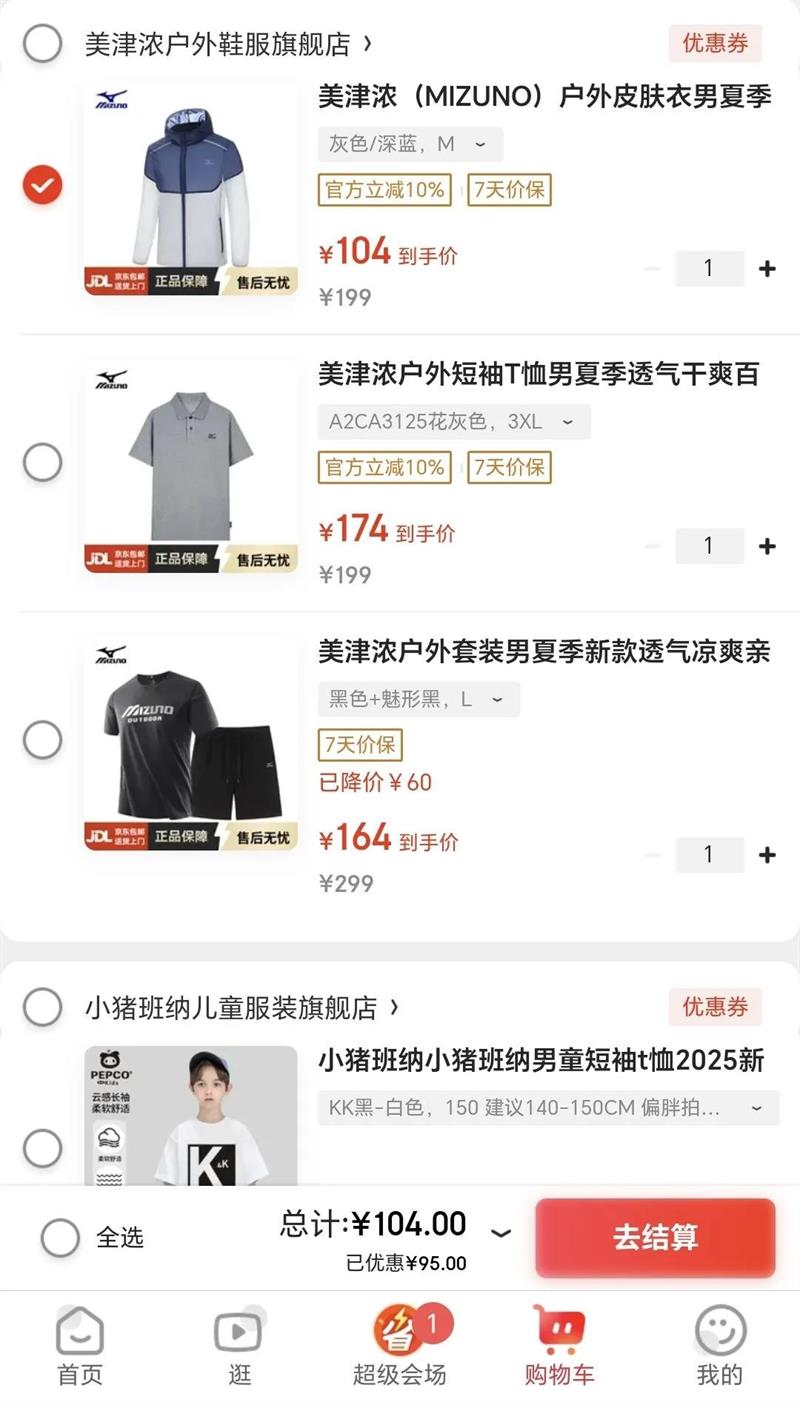Get 优惠券 for 美津浓户外鞋服旗舰店
800x1402 pixels.
[715, 43]
